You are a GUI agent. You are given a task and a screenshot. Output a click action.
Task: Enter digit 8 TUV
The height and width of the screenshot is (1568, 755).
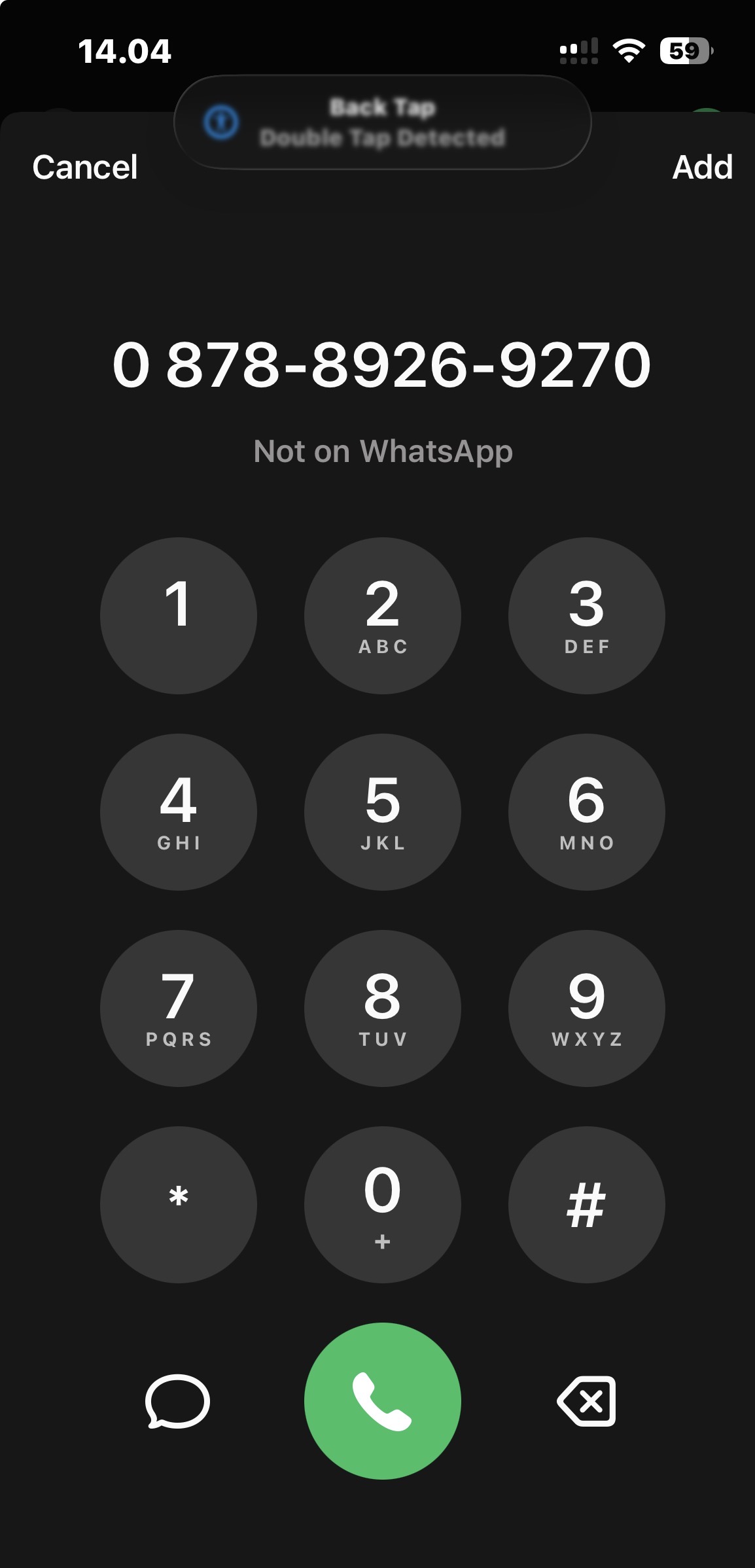(382, 1008)
